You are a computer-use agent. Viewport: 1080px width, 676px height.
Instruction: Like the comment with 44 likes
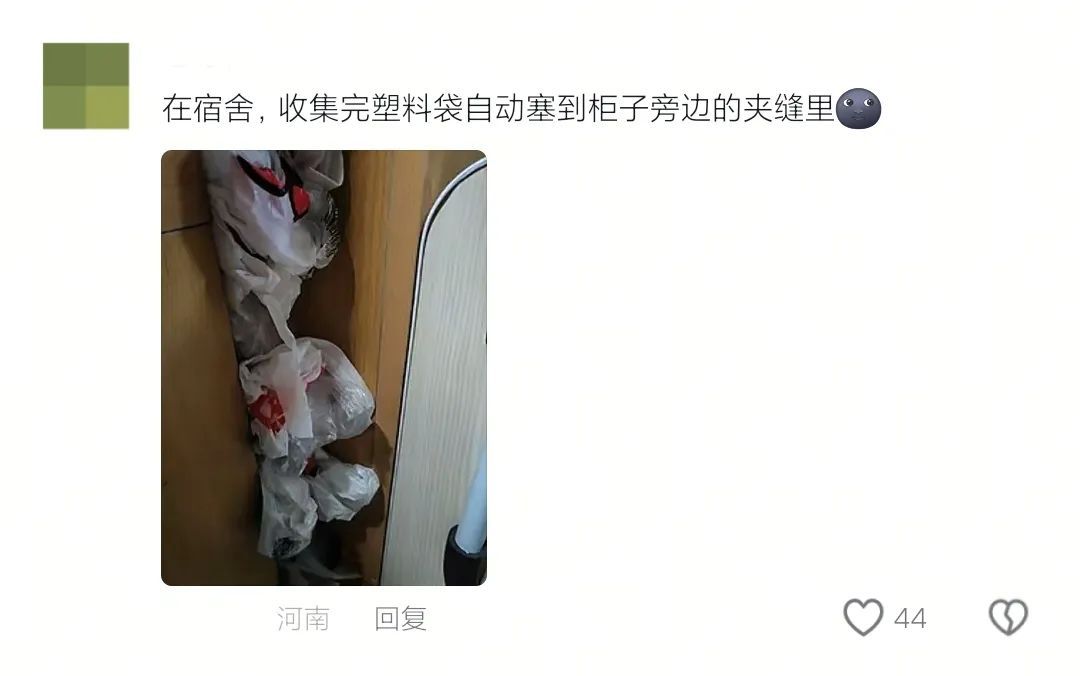point(863,618)
